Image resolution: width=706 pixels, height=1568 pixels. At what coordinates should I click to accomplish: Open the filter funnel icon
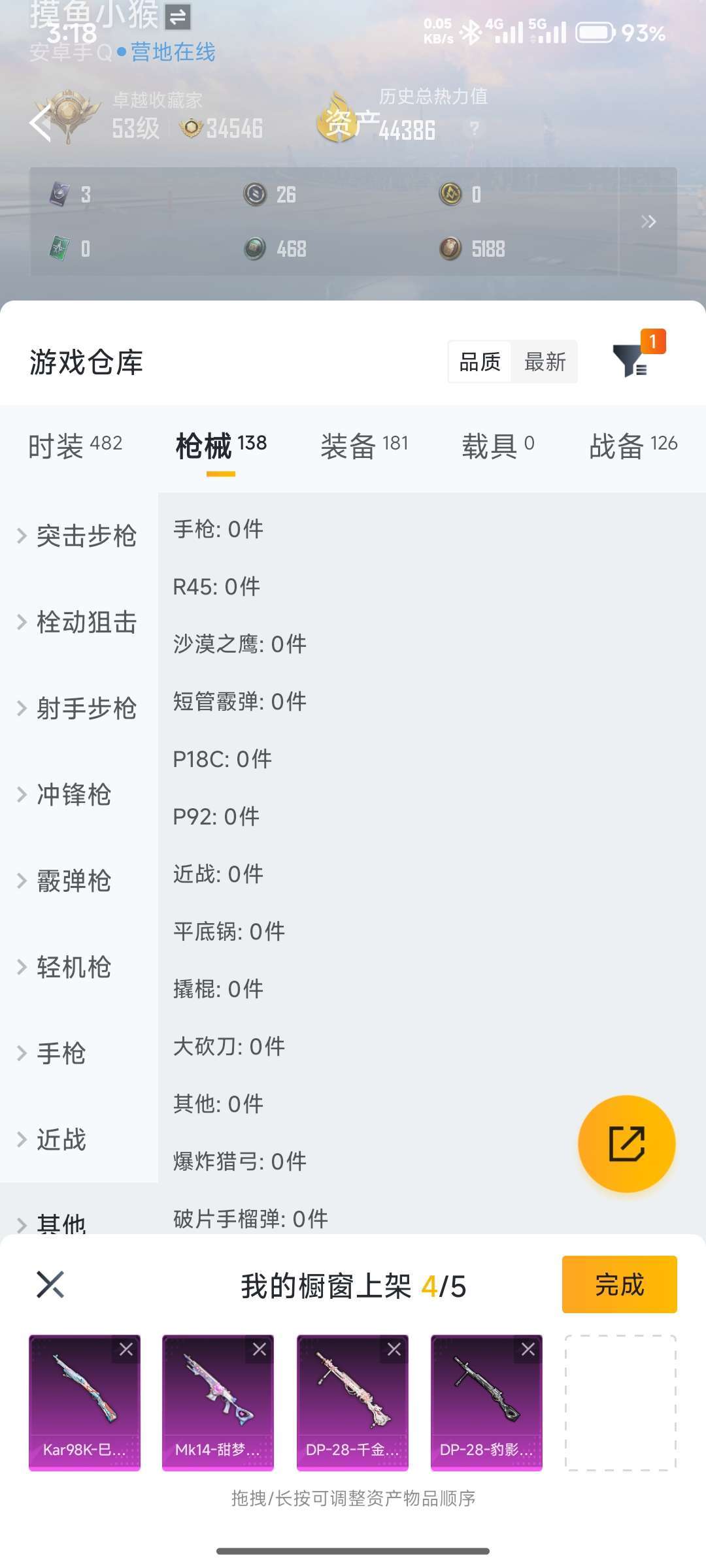click(x=630, y=361)
